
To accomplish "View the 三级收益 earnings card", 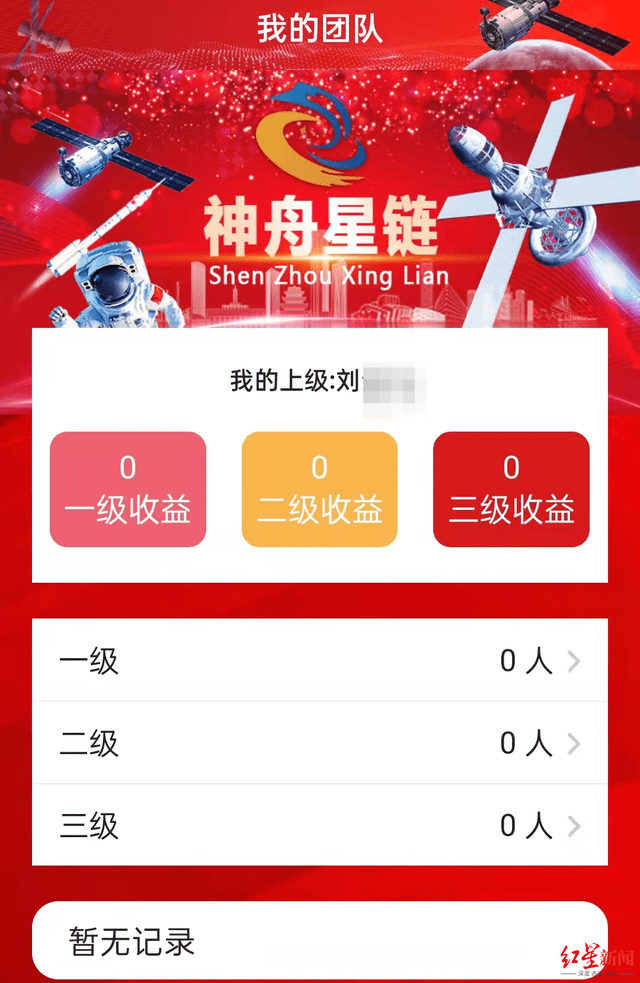I will click(x=511, y=490).
